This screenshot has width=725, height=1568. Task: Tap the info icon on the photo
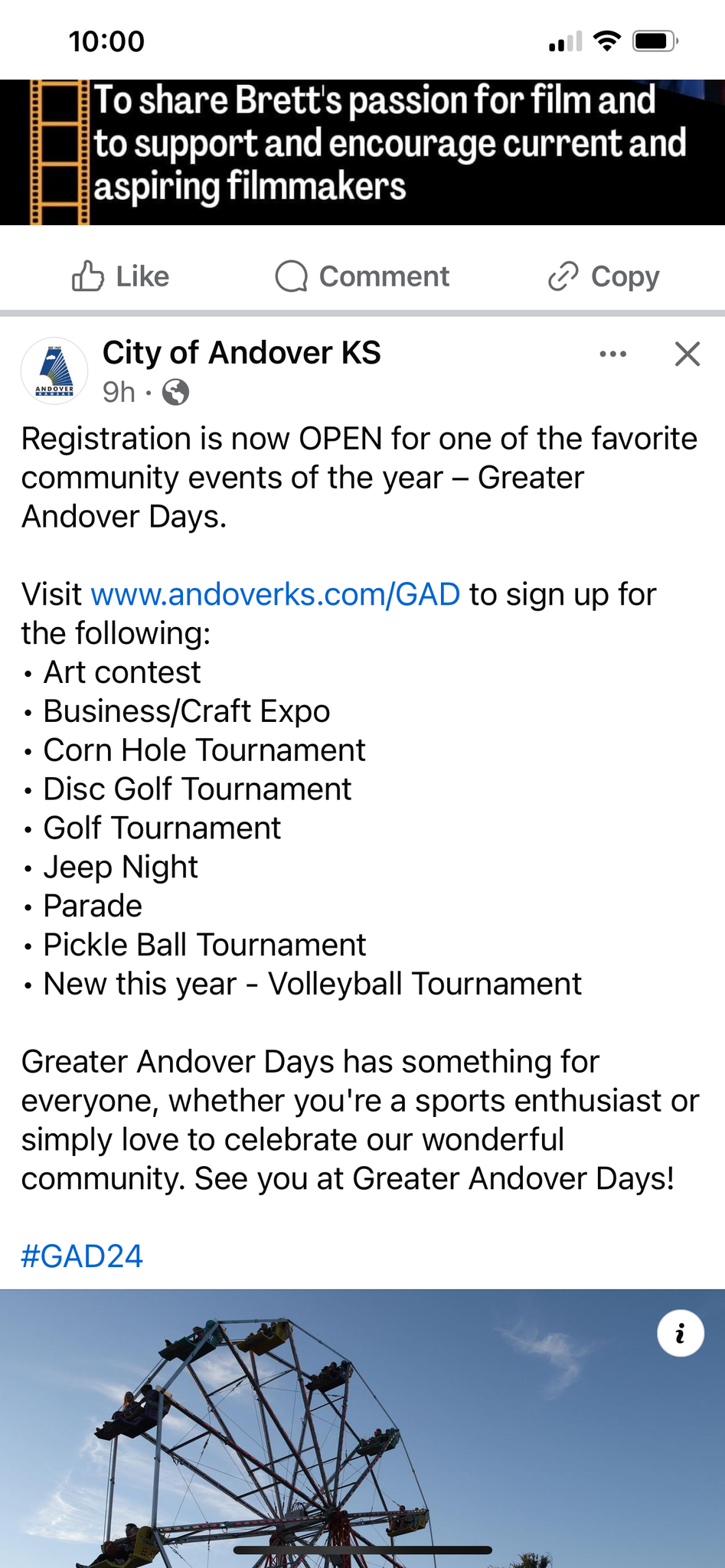(680, 1333)
